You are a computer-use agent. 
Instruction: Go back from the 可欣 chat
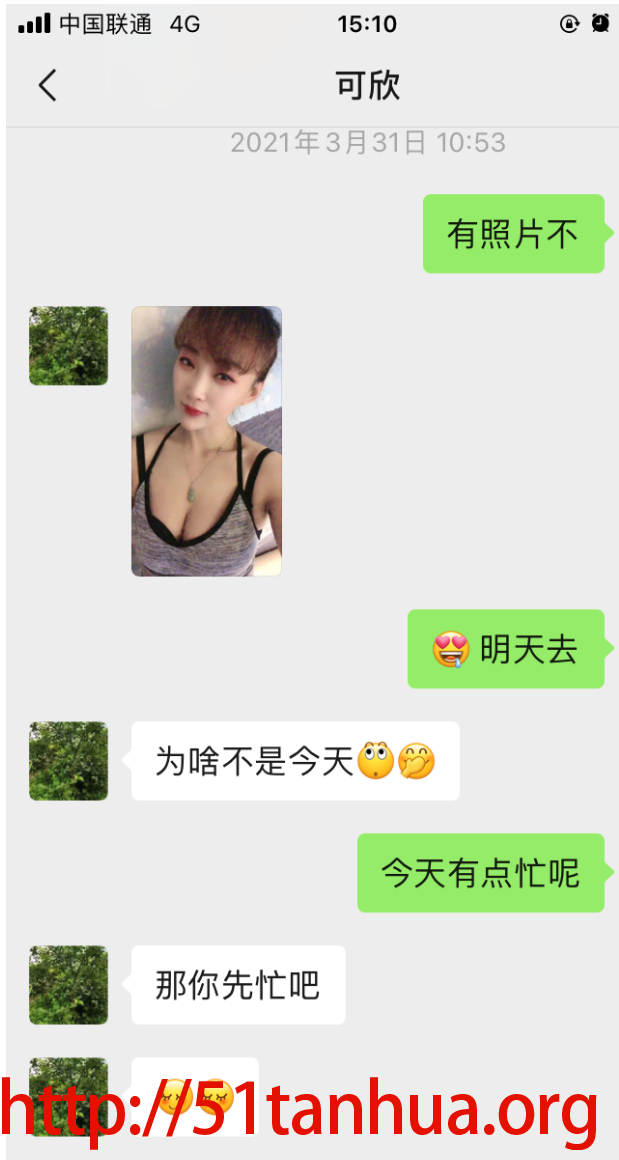click(x=47, y=85)
